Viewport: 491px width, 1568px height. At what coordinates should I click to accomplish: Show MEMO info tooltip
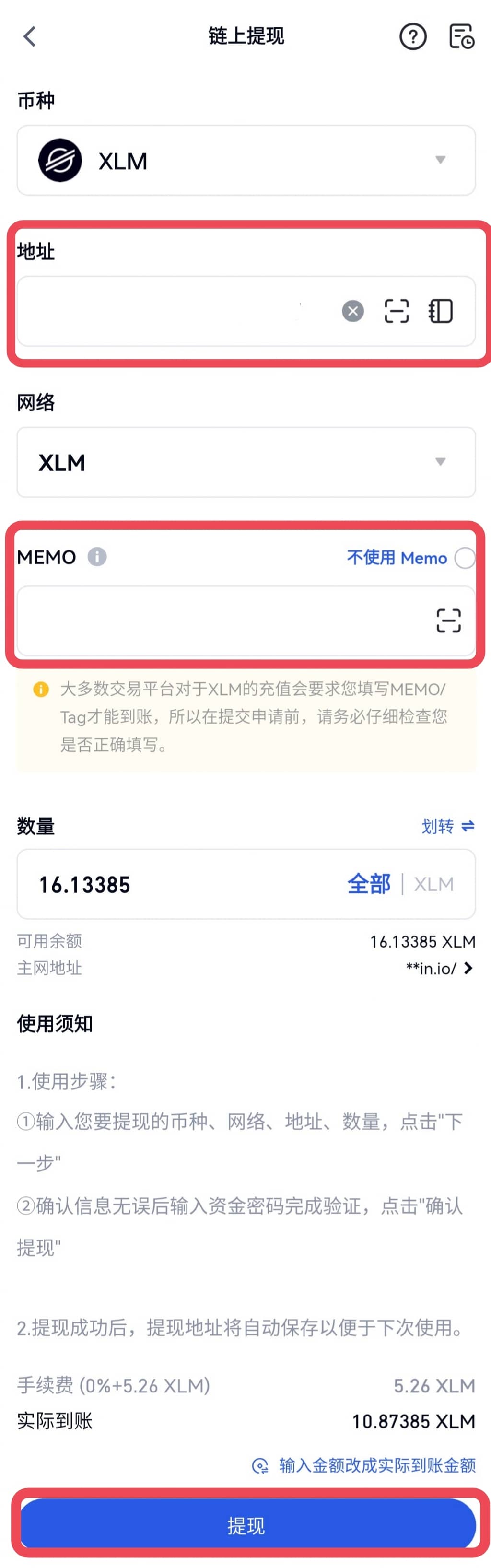[97, 556]
